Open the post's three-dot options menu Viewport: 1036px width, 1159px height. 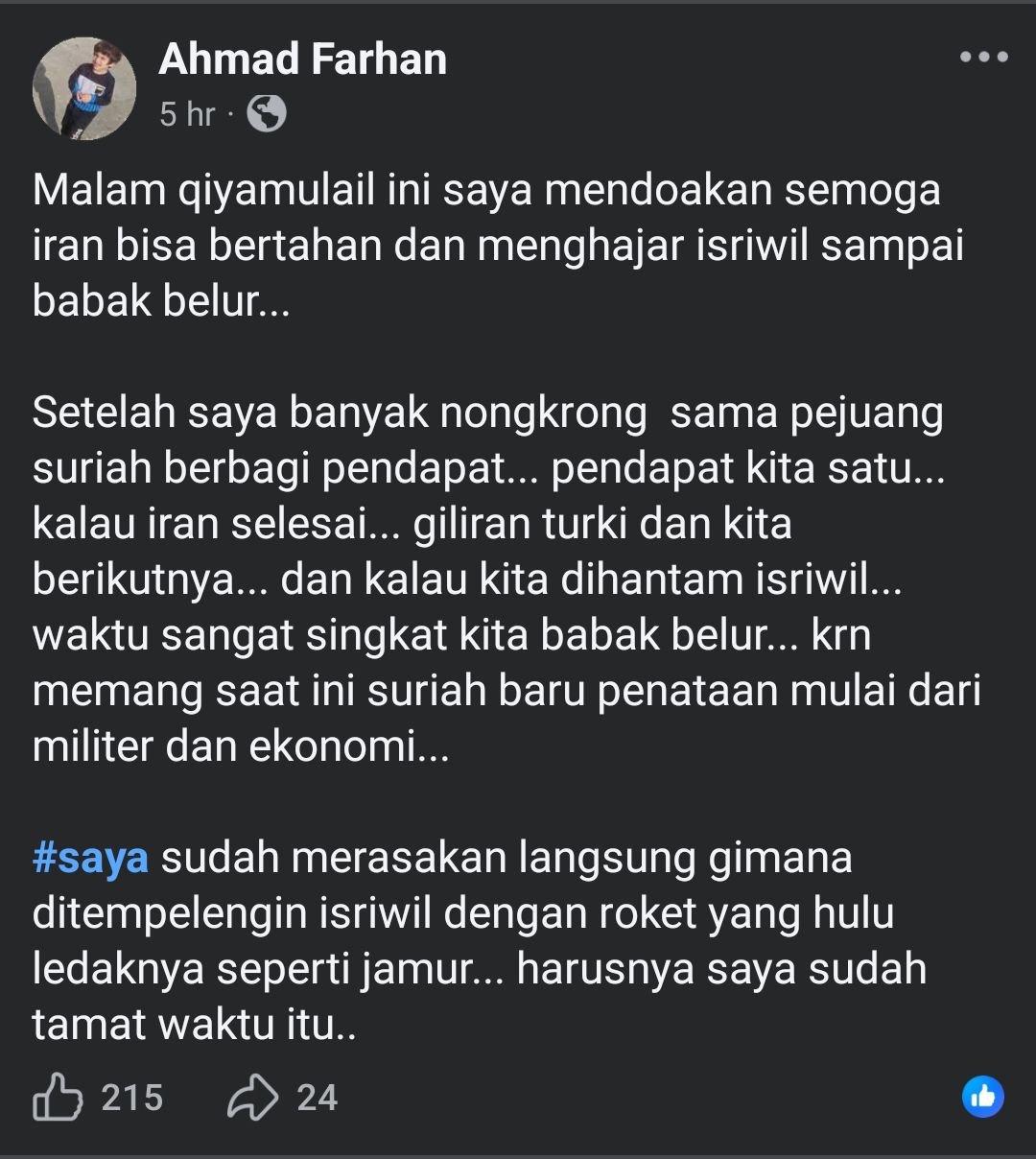[x=983, y=58]
